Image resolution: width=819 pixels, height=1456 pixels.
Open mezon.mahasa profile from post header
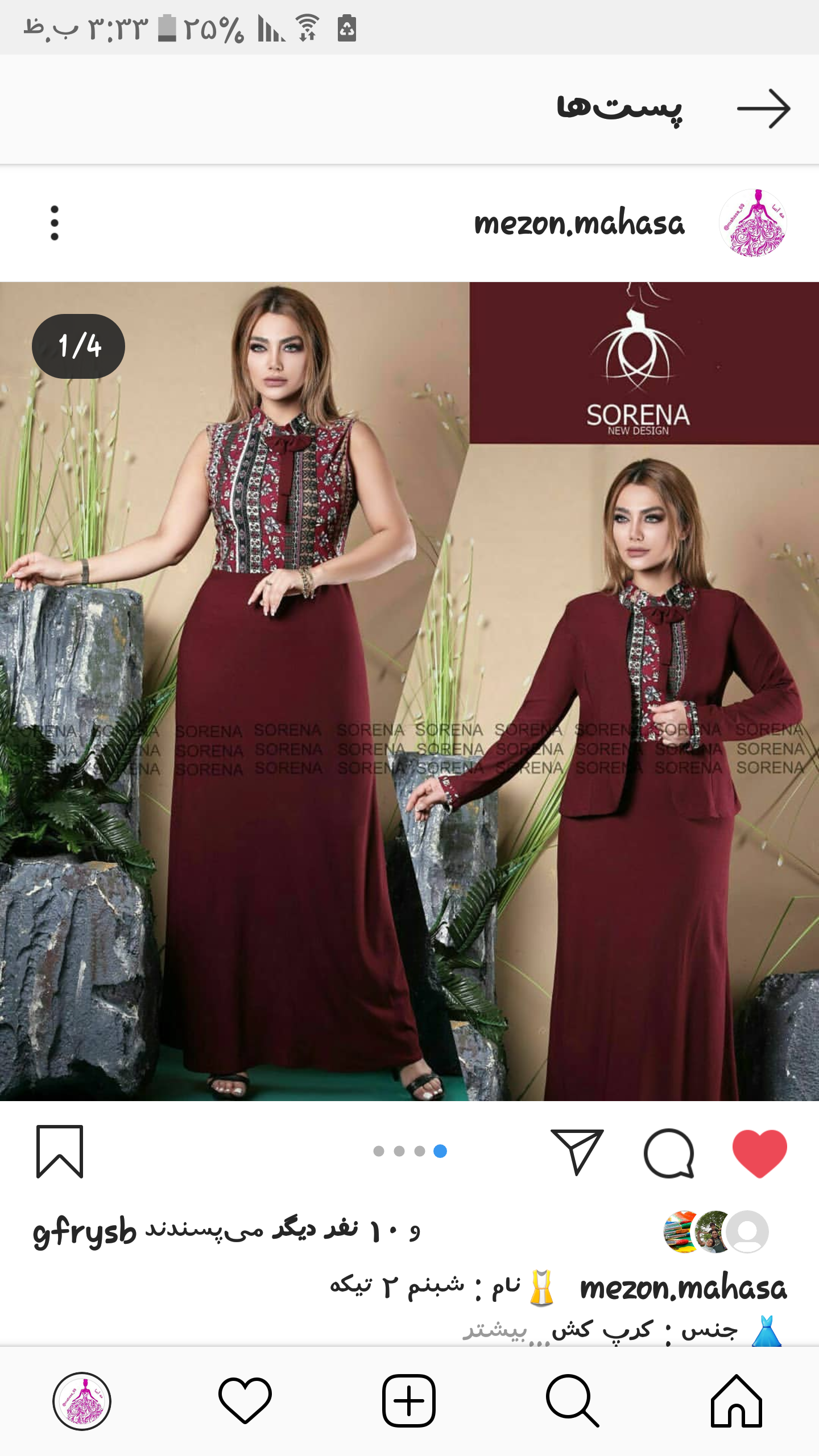579,223
